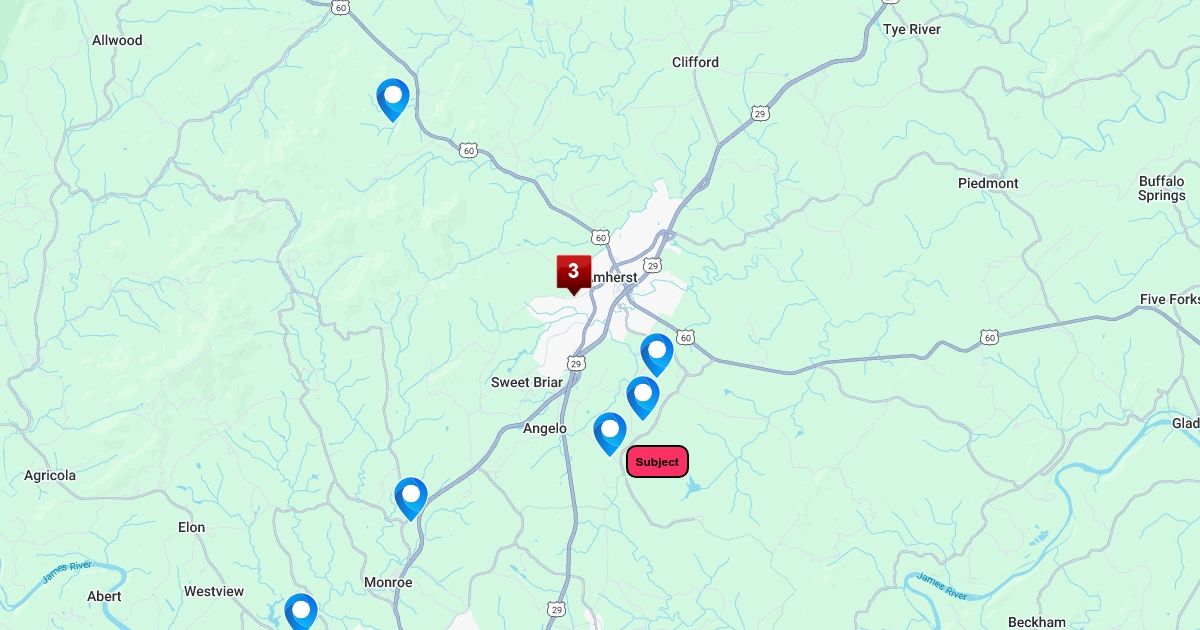Open the red cluster marker labeled 3
Screen dimensions: 1200x630
(573, 273)
